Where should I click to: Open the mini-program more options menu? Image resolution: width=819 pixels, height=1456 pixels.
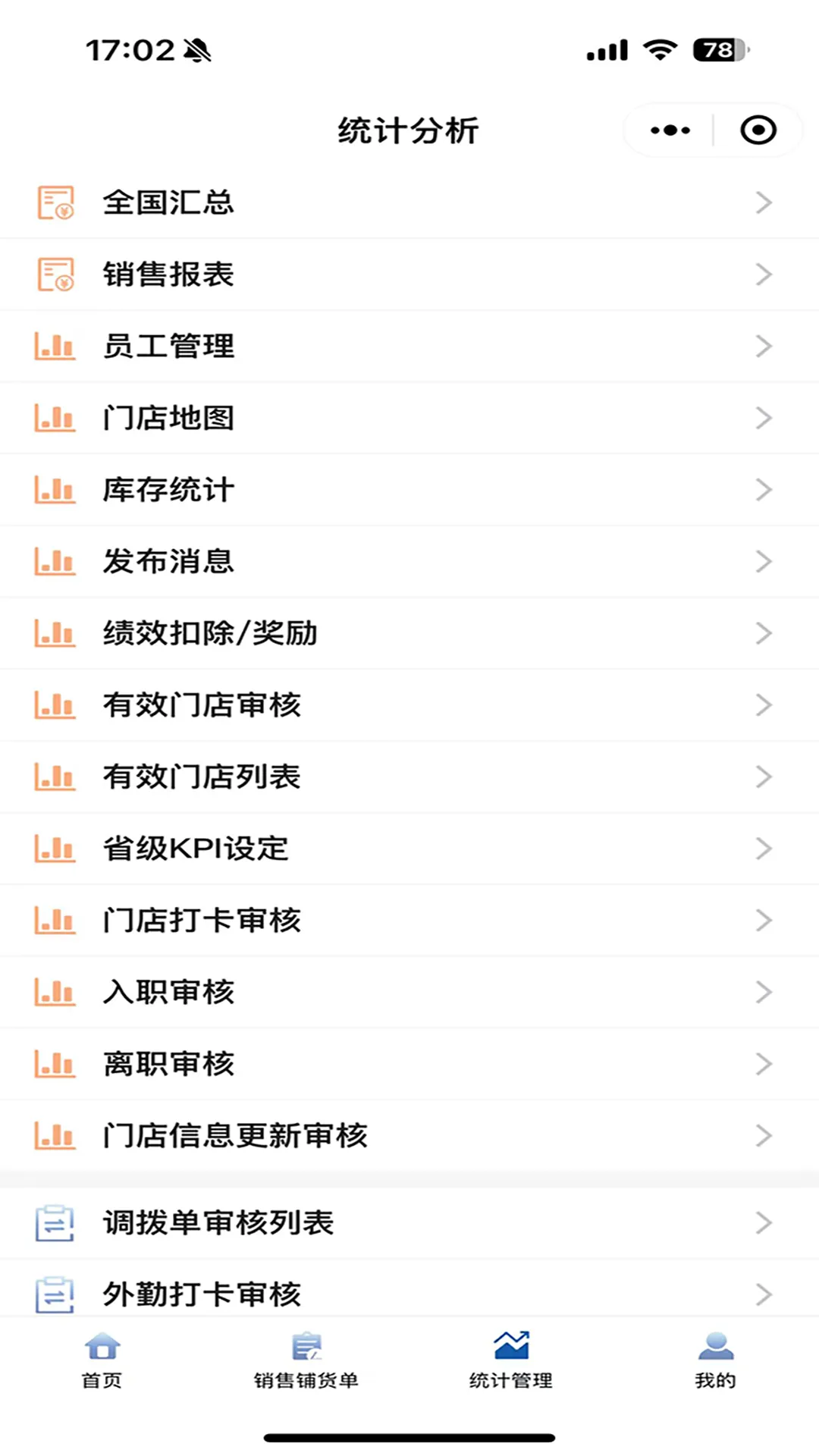(x=668, y=130)
